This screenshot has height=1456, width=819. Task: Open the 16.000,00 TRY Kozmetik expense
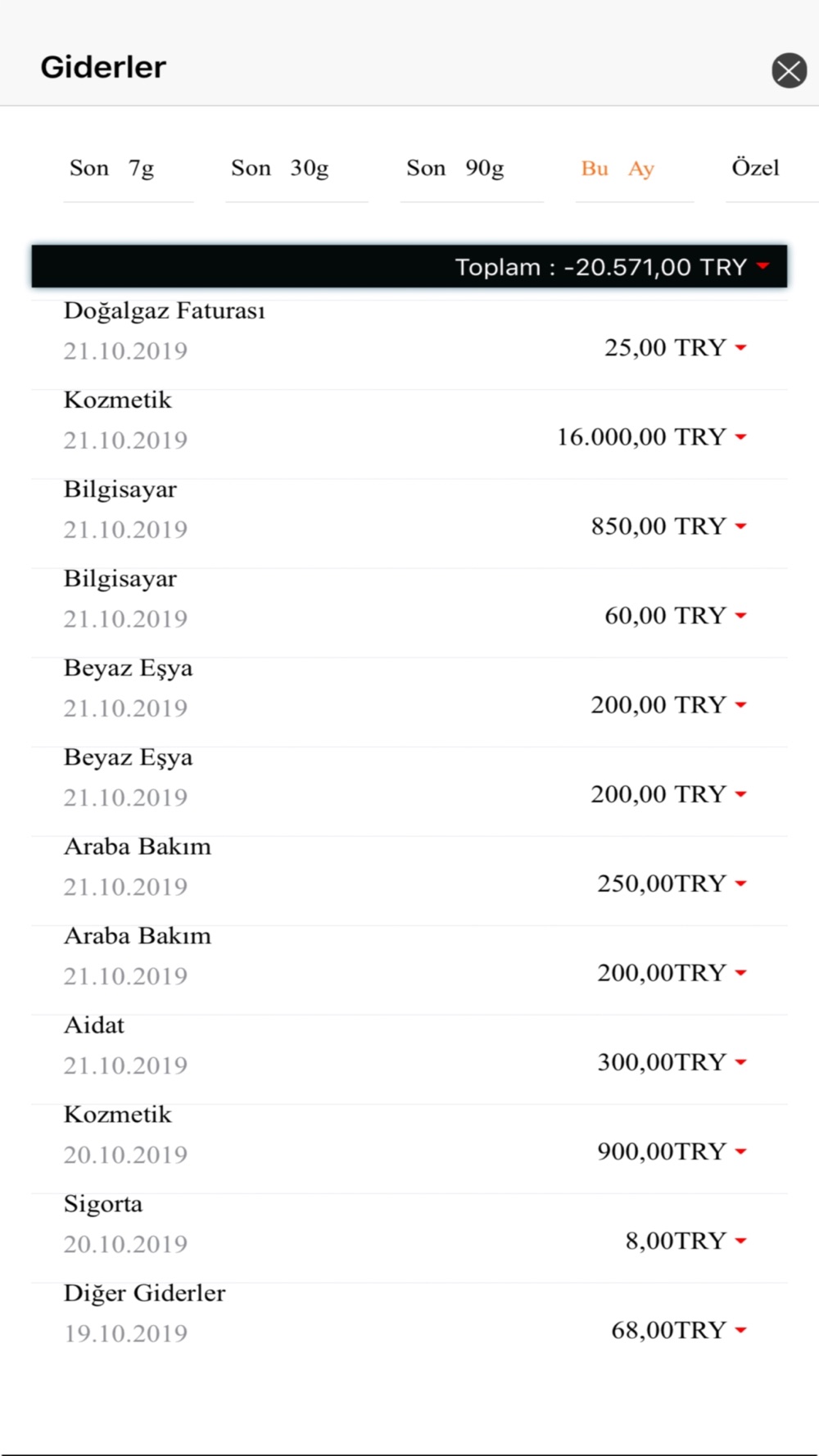[409, 434]
